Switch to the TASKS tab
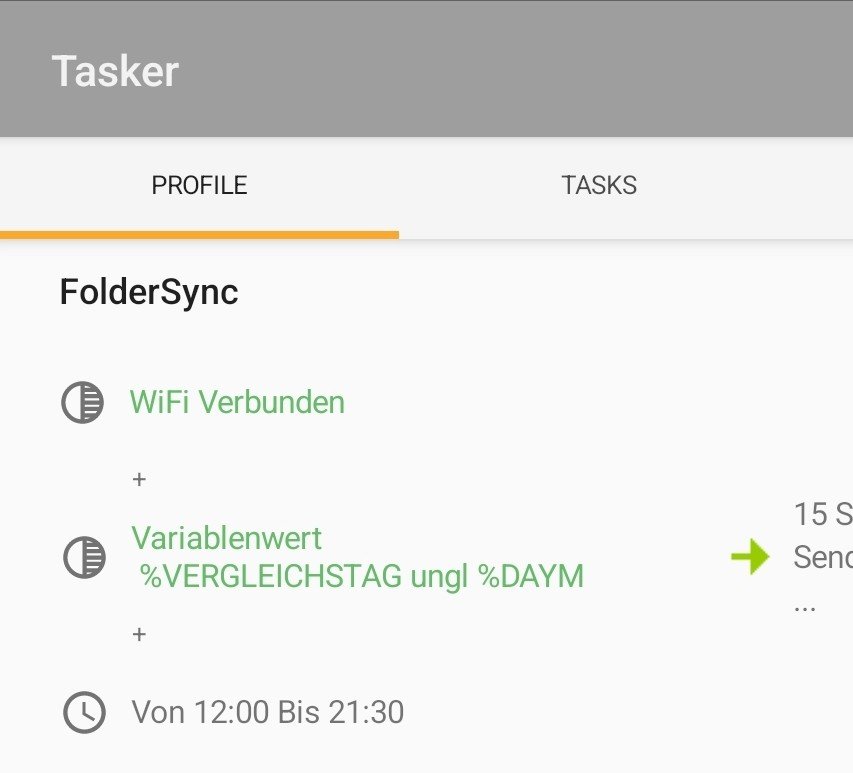Screen dimensions: 853x773 click(x=599, y=186)
